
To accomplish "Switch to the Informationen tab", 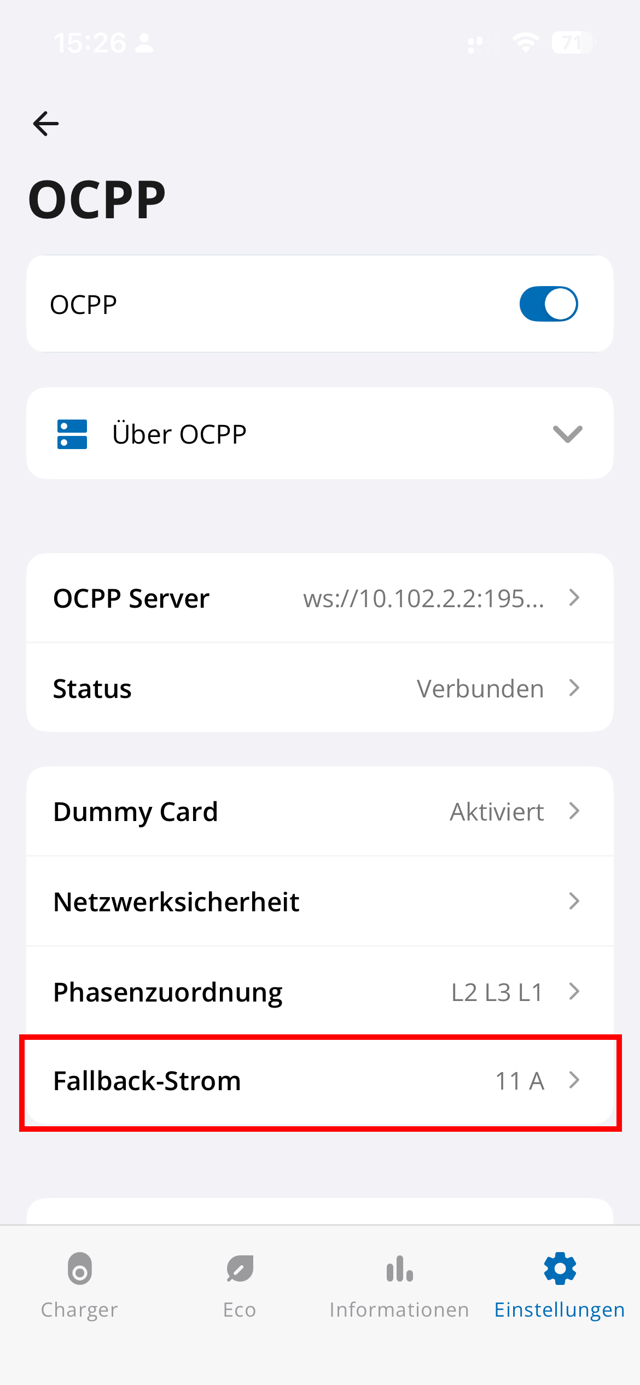I will 399,1286.
